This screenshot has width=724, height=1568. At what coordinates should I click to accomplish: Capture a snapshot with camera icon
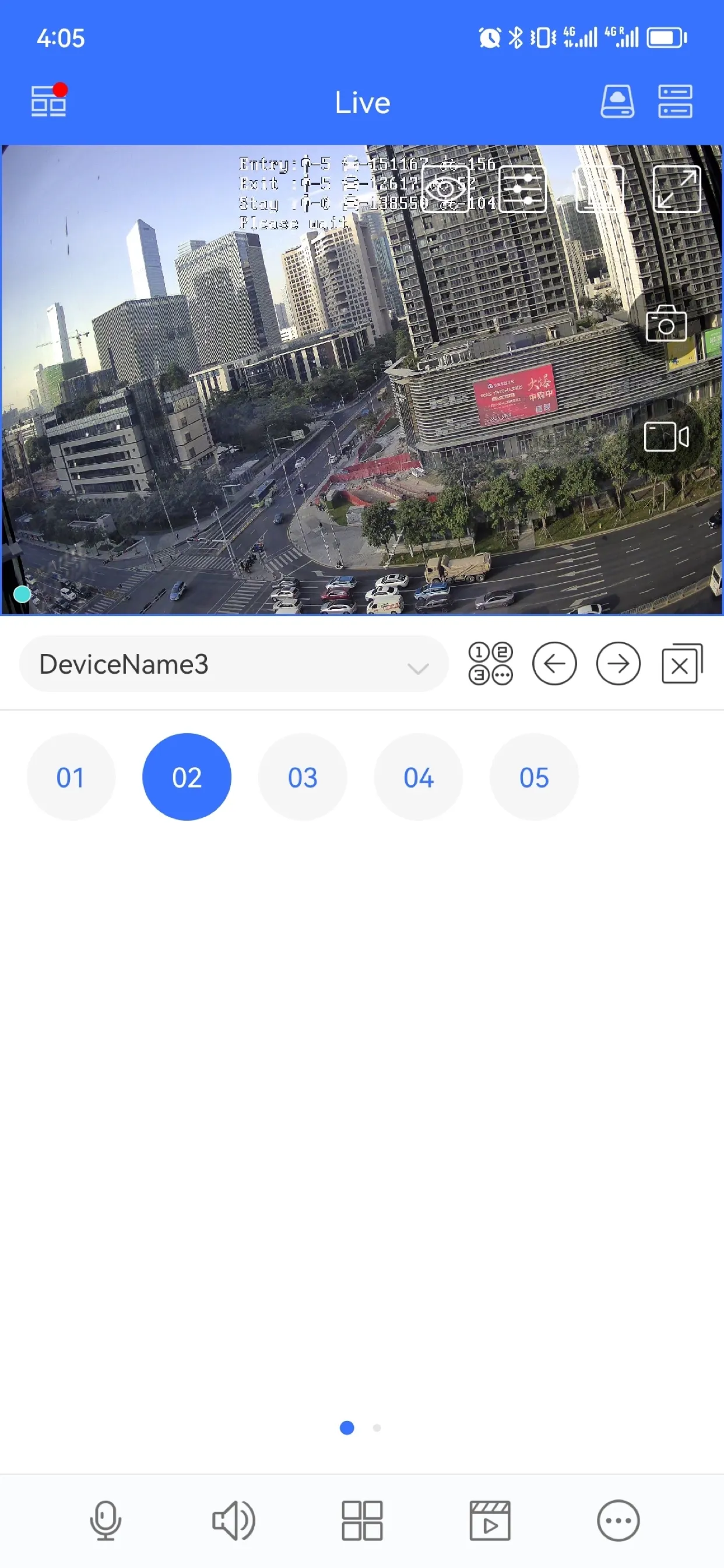tap(666, 324)
